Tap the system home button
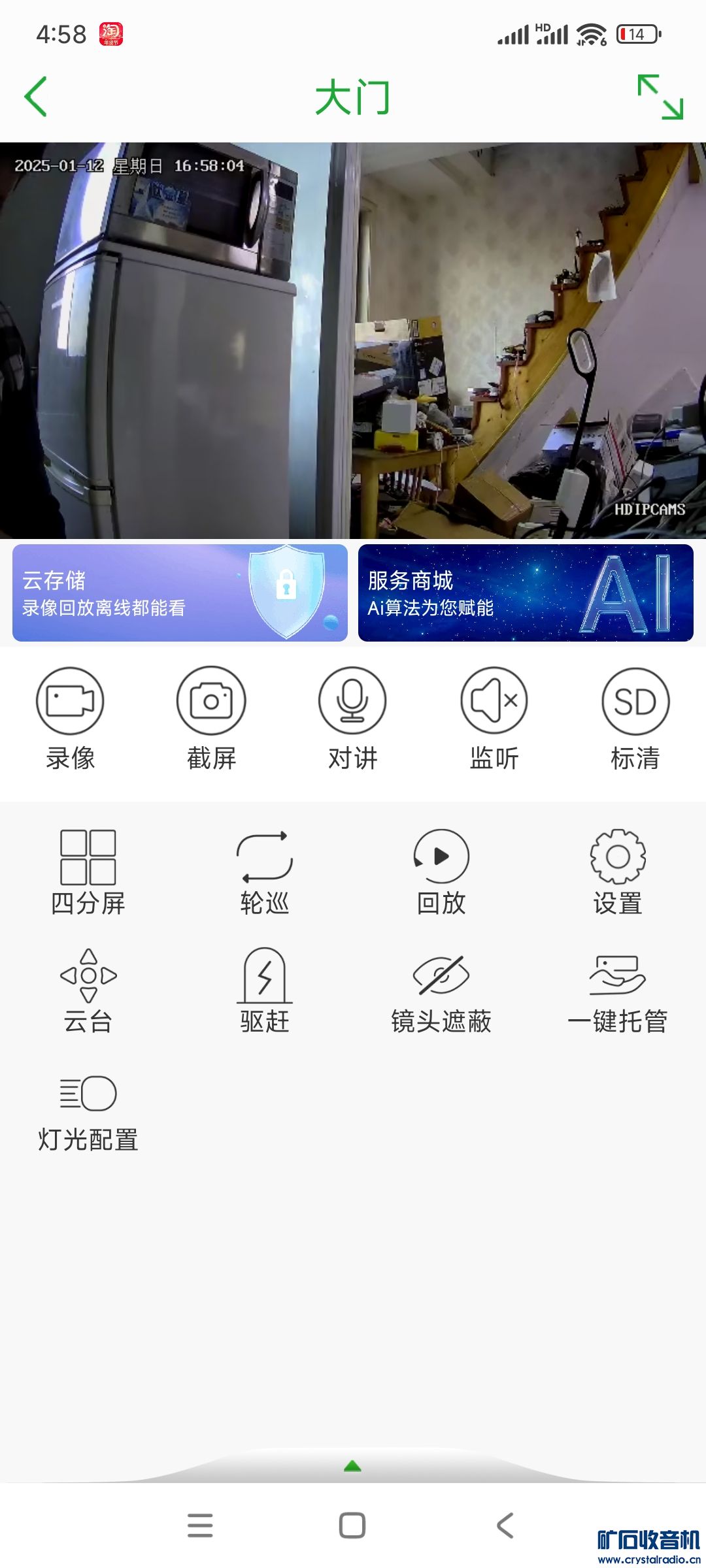 (x=352, y=1526)
